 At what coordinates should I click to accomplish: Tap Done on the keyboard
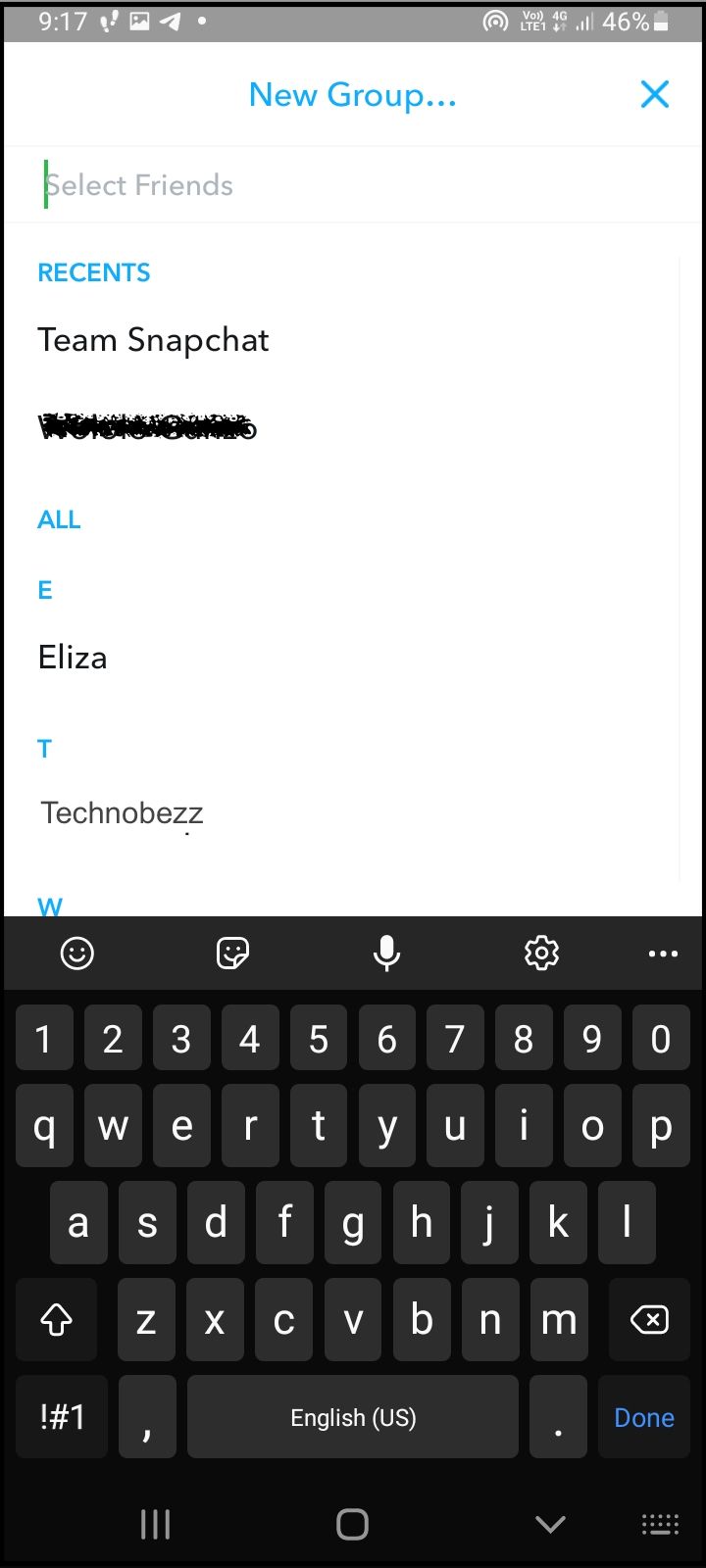(644, 1417)
